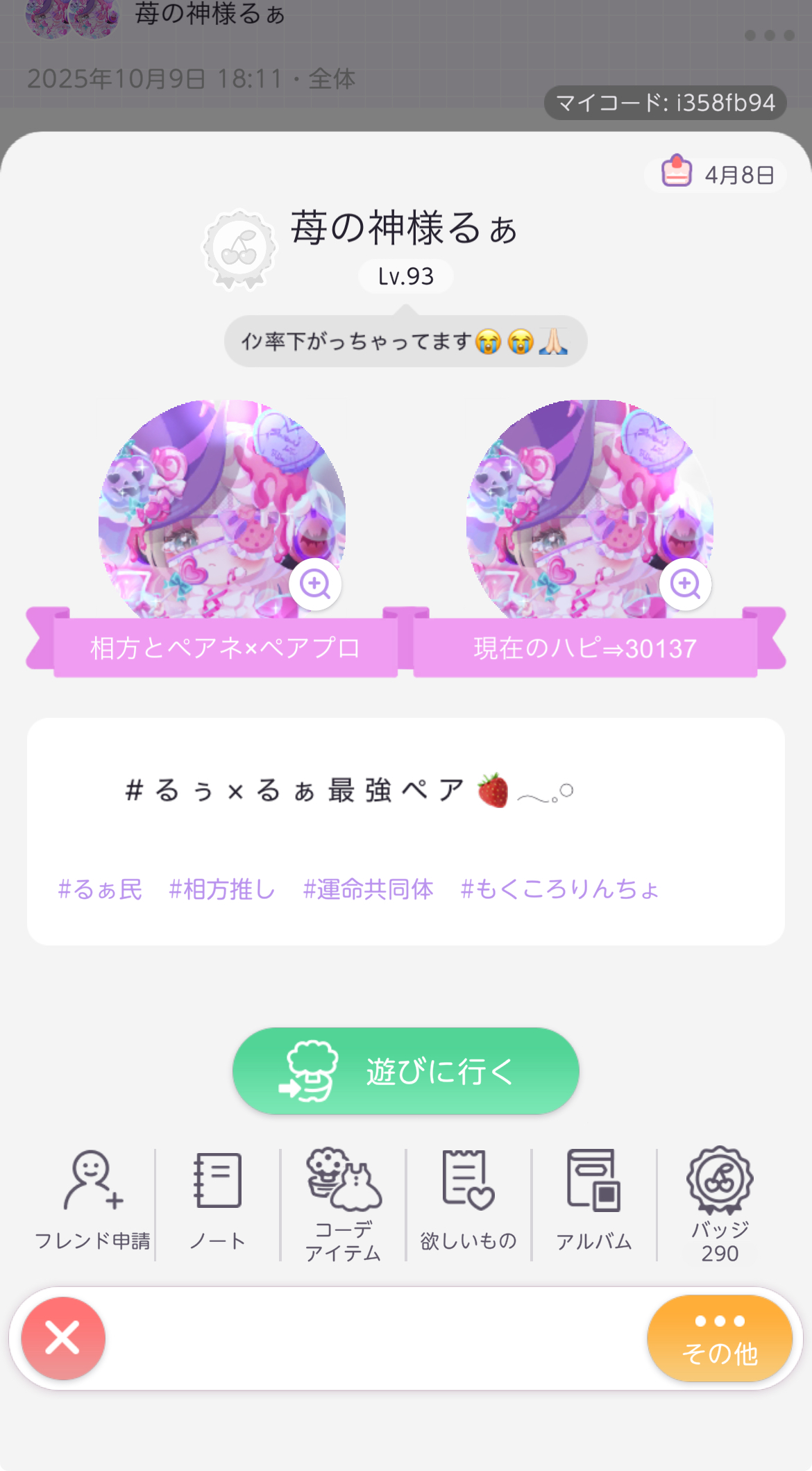Open this user's ノート
The image size is (812, 1471).
pos(217,1202)
